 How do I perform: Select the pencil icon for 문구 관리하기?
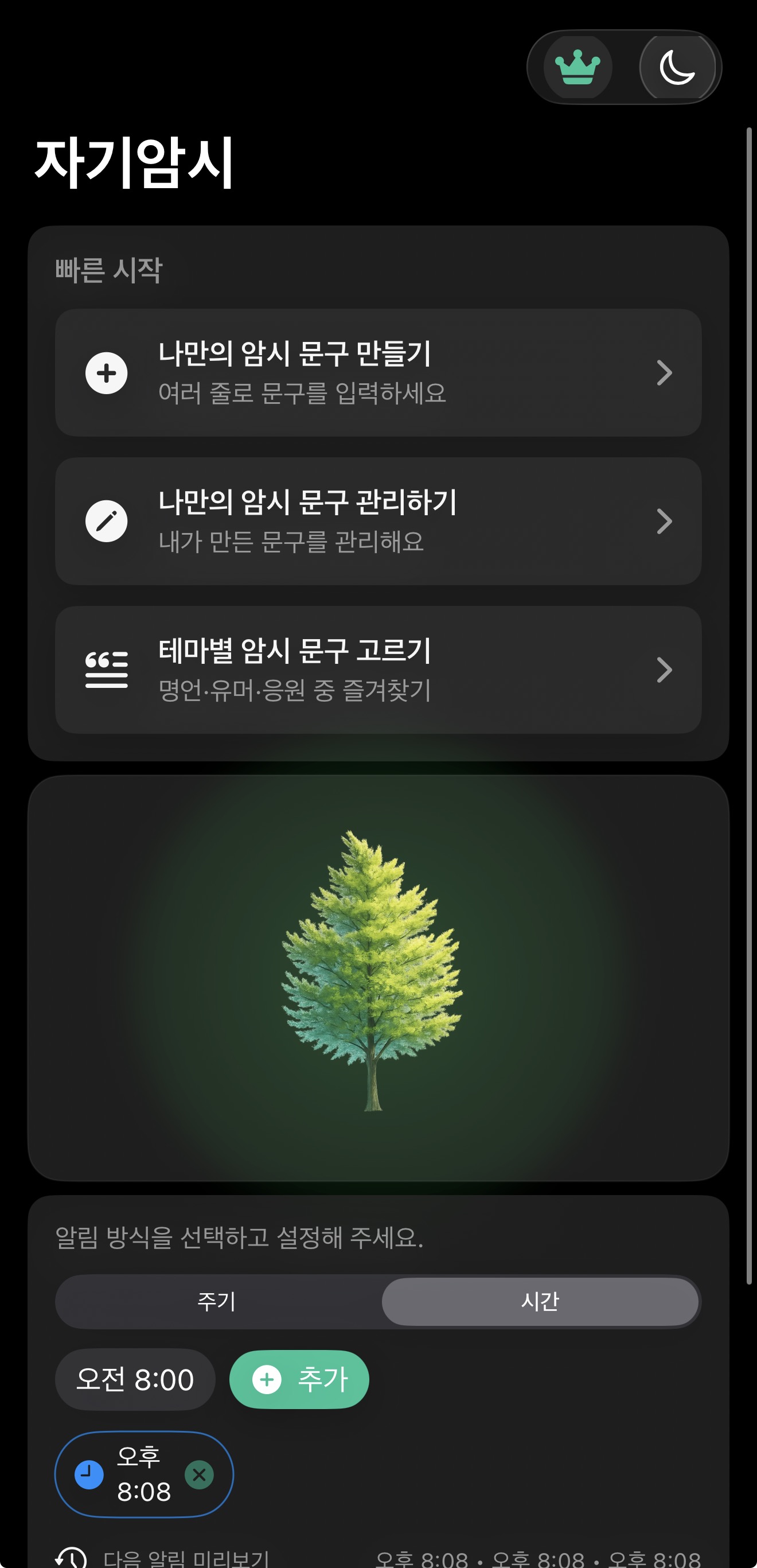(x=107, y=520)
